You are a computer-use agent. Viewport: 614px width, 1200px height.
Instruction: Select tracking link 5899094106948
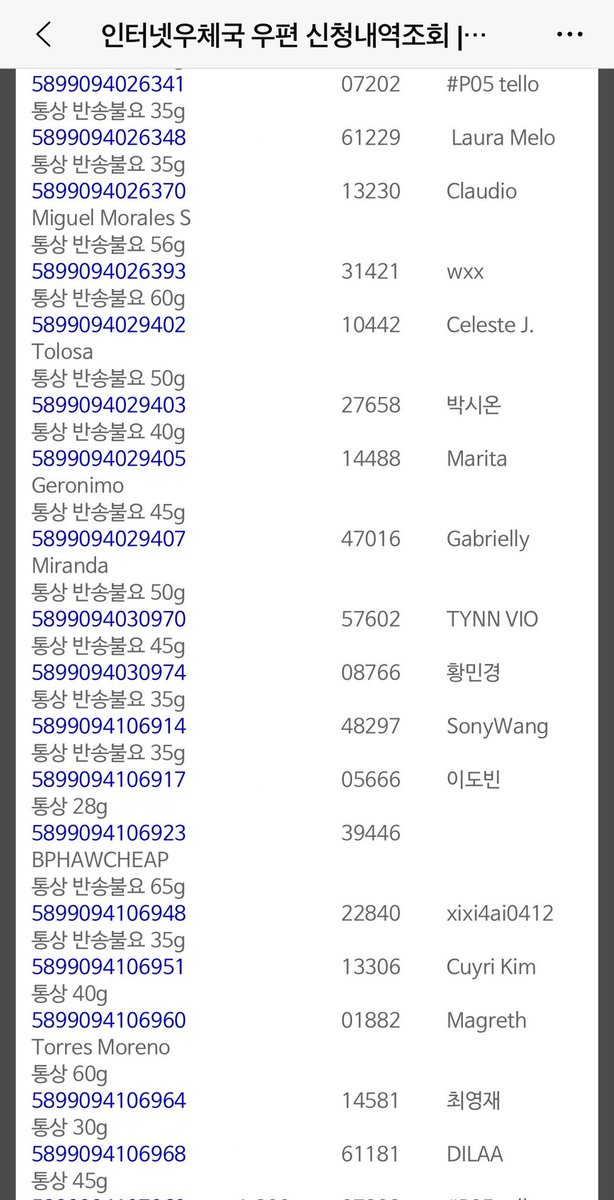point(109,913)
